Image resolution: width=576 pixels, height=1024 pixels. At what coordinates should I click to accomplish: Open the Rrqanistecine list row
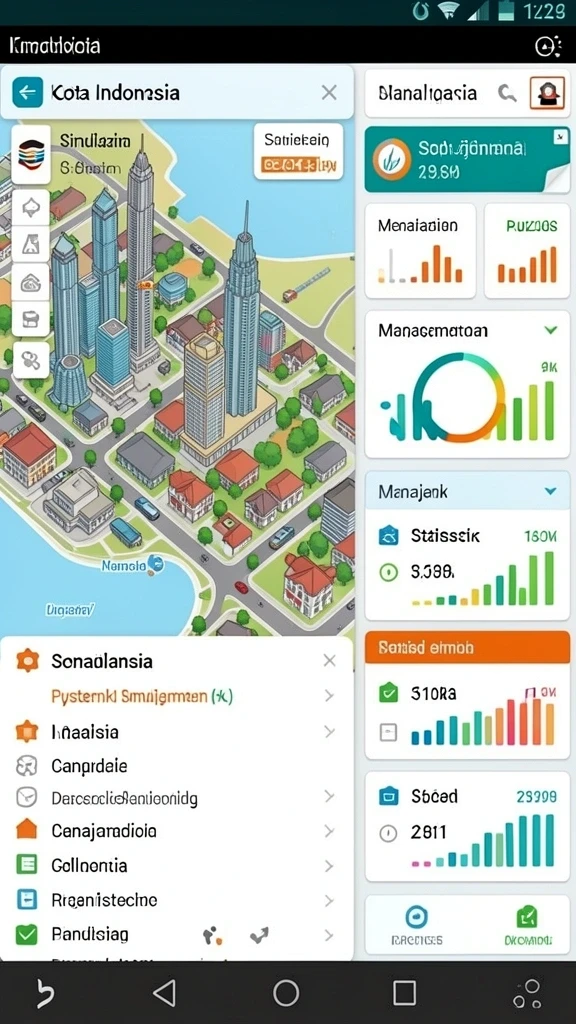pos(176,901)
